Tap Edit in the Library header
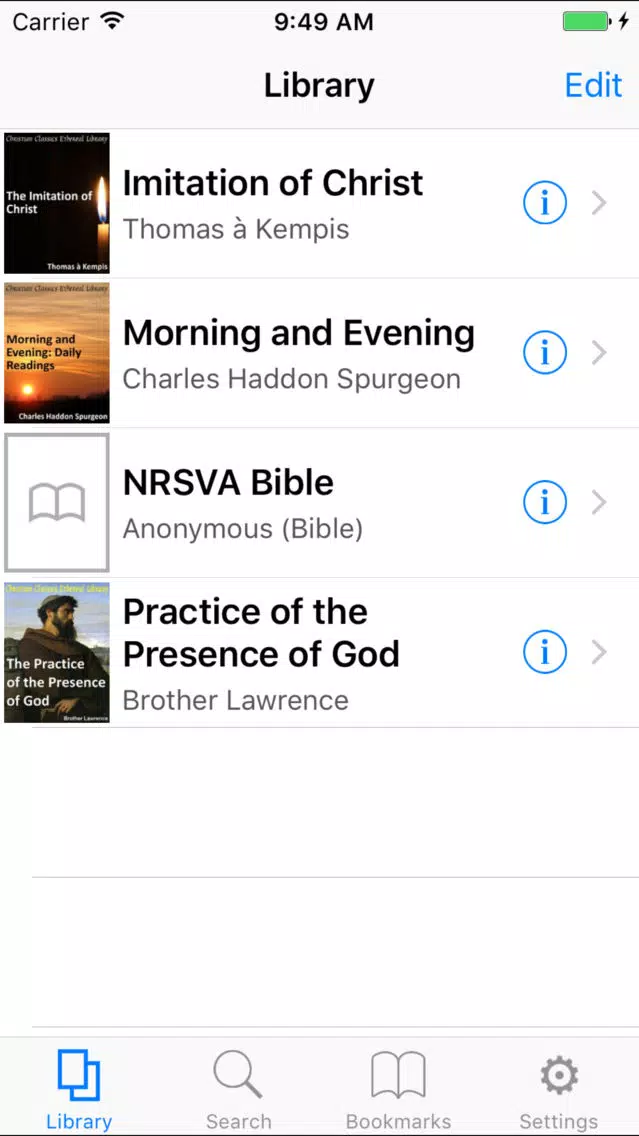Viewport: 639px width, 1136px height. click(x=593, y=85)
